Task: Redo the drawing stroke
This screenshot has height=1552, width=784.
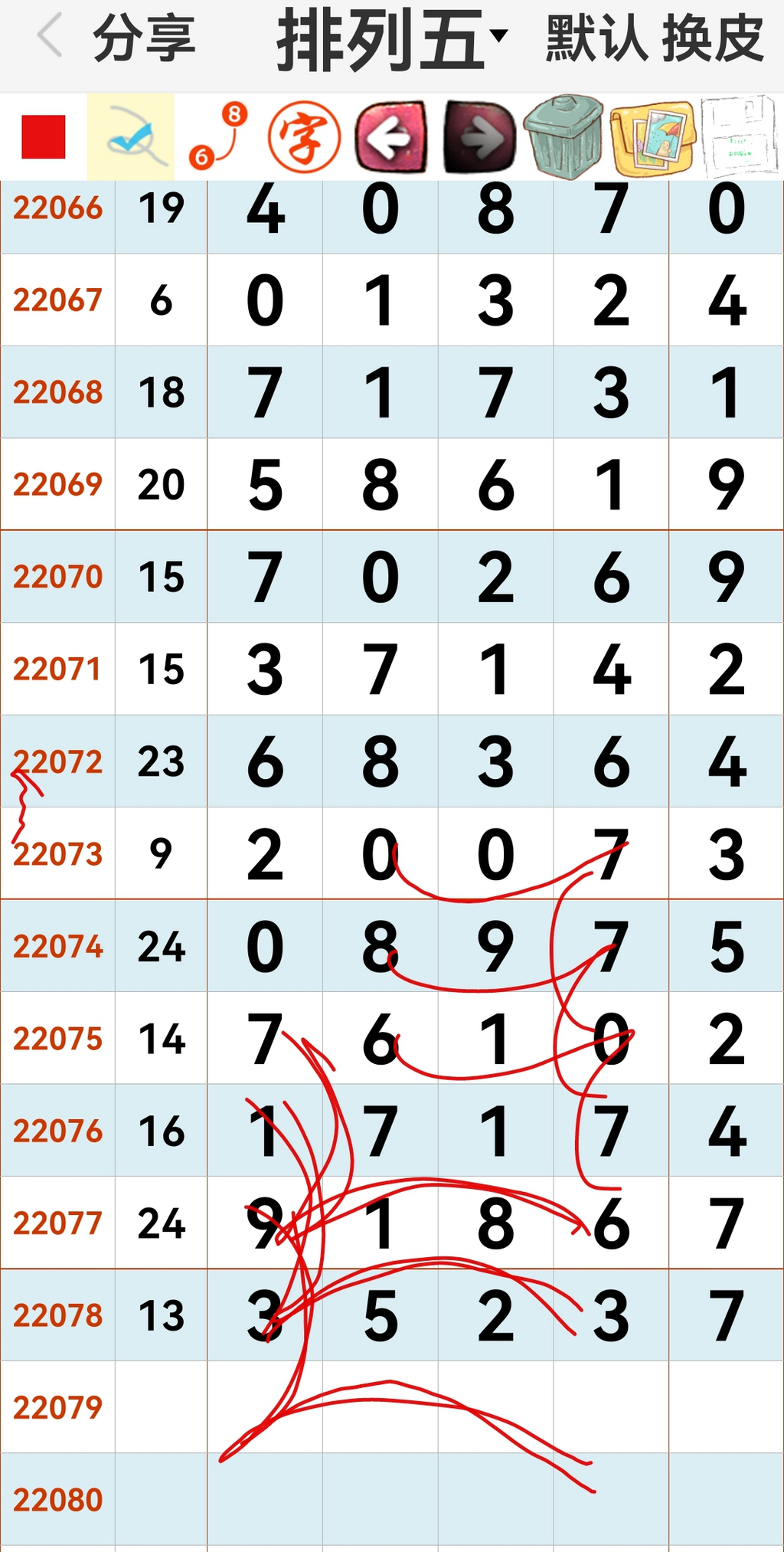Action: 479,137
